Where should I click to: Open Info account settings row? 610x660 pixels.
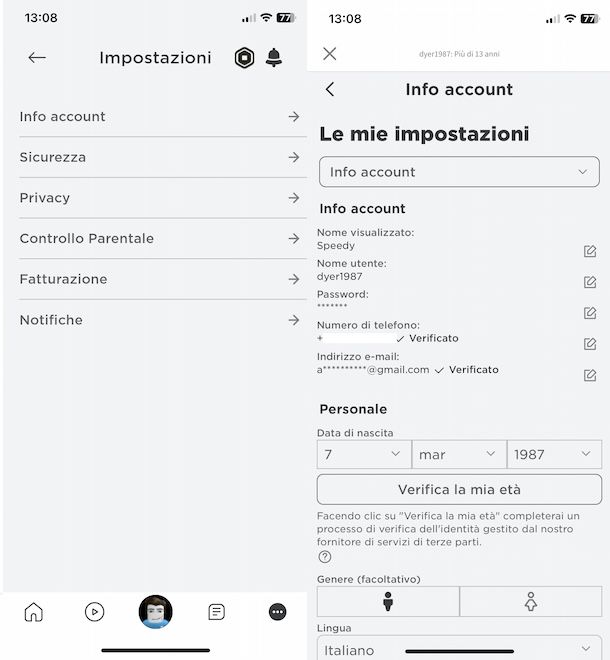click(160, 117)
